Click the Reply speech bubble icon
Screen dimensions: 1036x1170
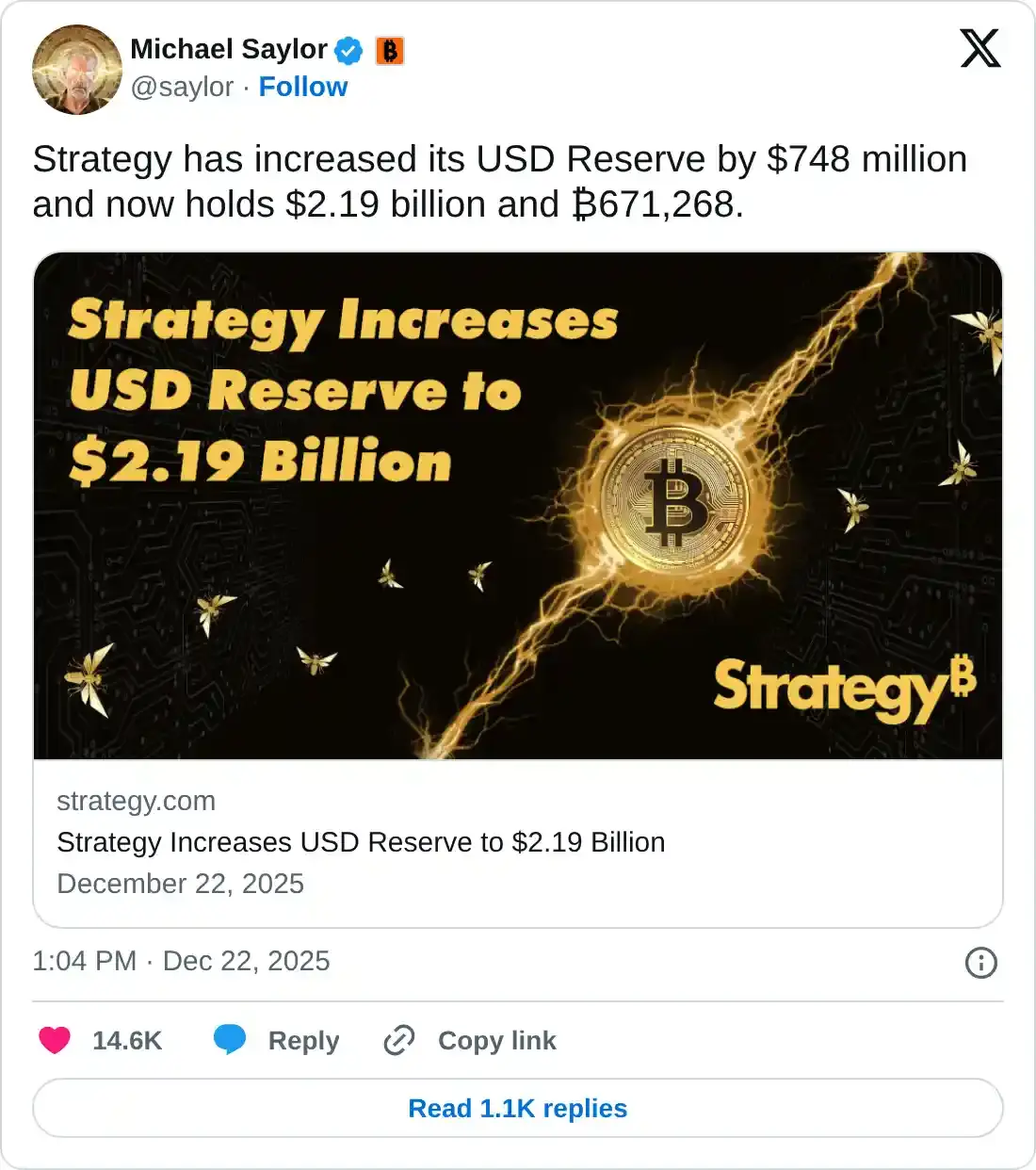pyautogui.click(x=233, y=1040)
